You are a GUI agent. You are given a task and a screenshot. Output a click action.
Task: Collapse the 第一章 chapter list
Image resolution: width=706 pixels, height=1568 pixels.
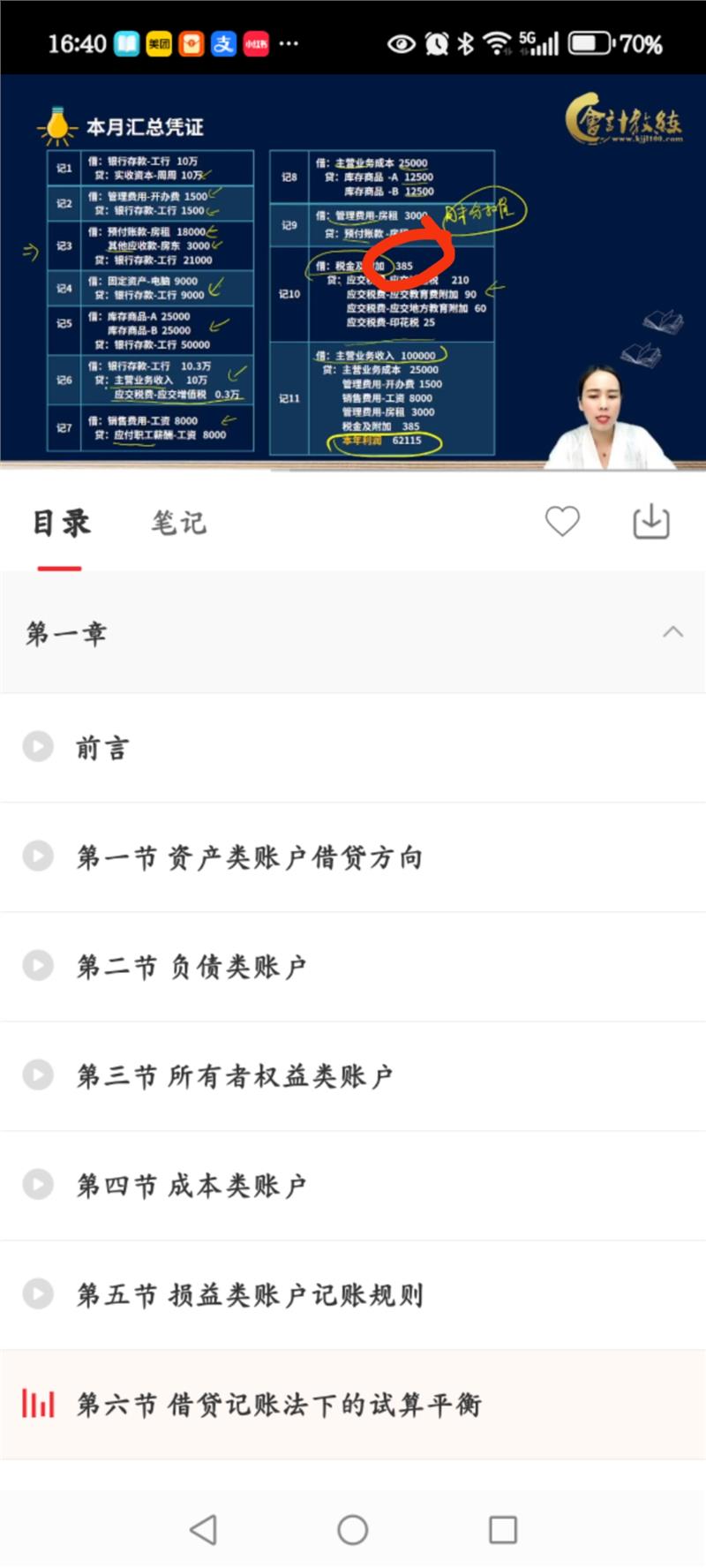[672, 632]
